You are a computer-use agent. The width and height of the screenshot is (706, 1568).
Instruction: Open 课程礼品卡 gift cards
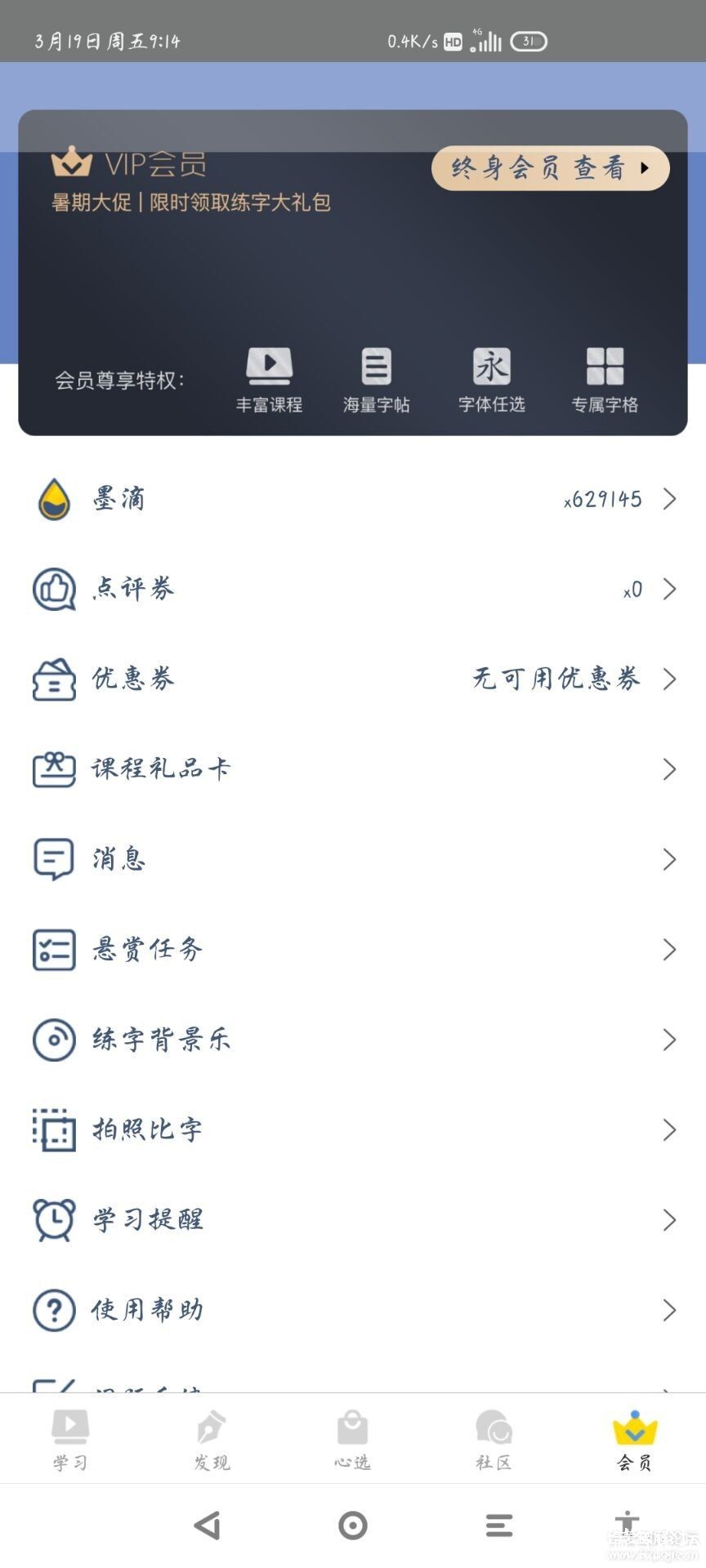[353, 769]
